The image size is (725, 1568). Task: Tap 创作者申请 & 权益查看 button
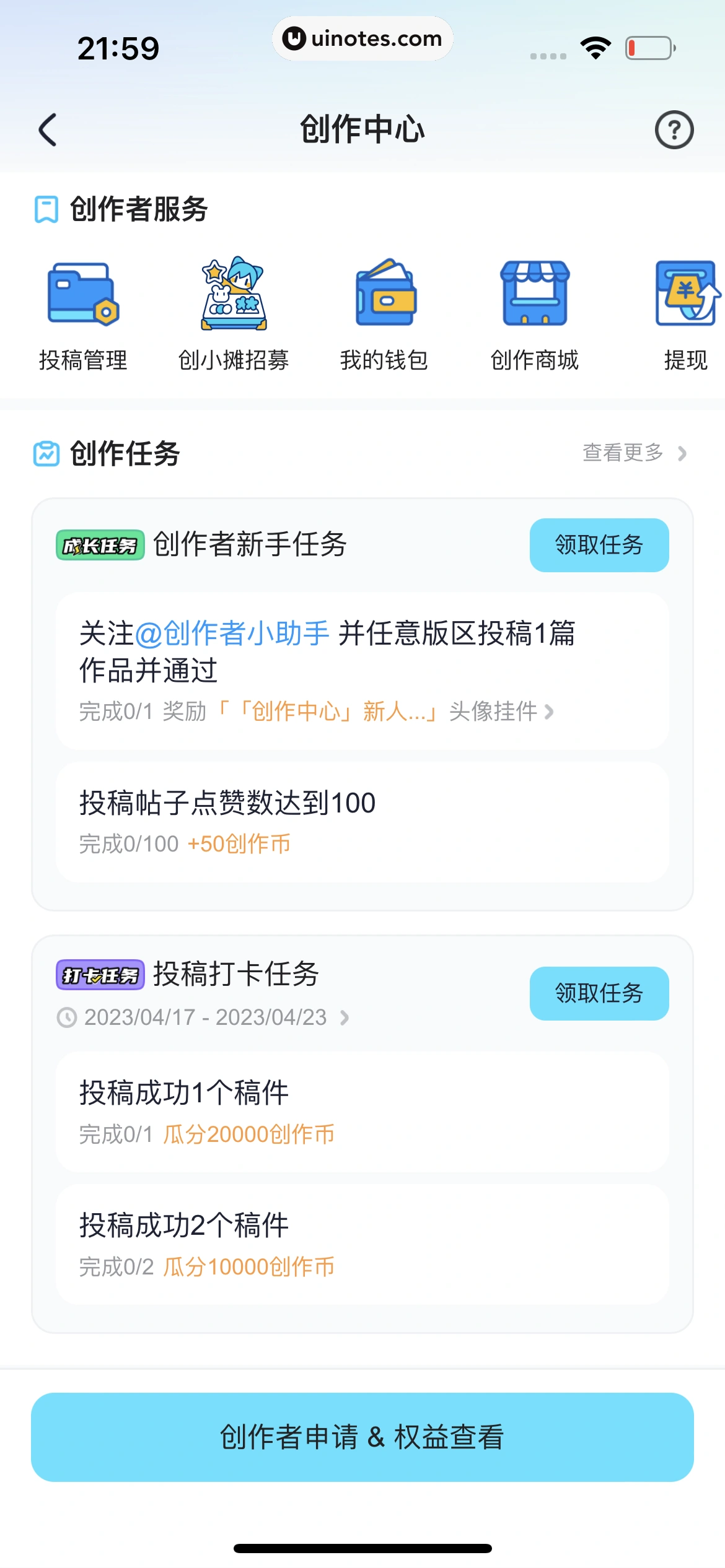click(362, 1439)
